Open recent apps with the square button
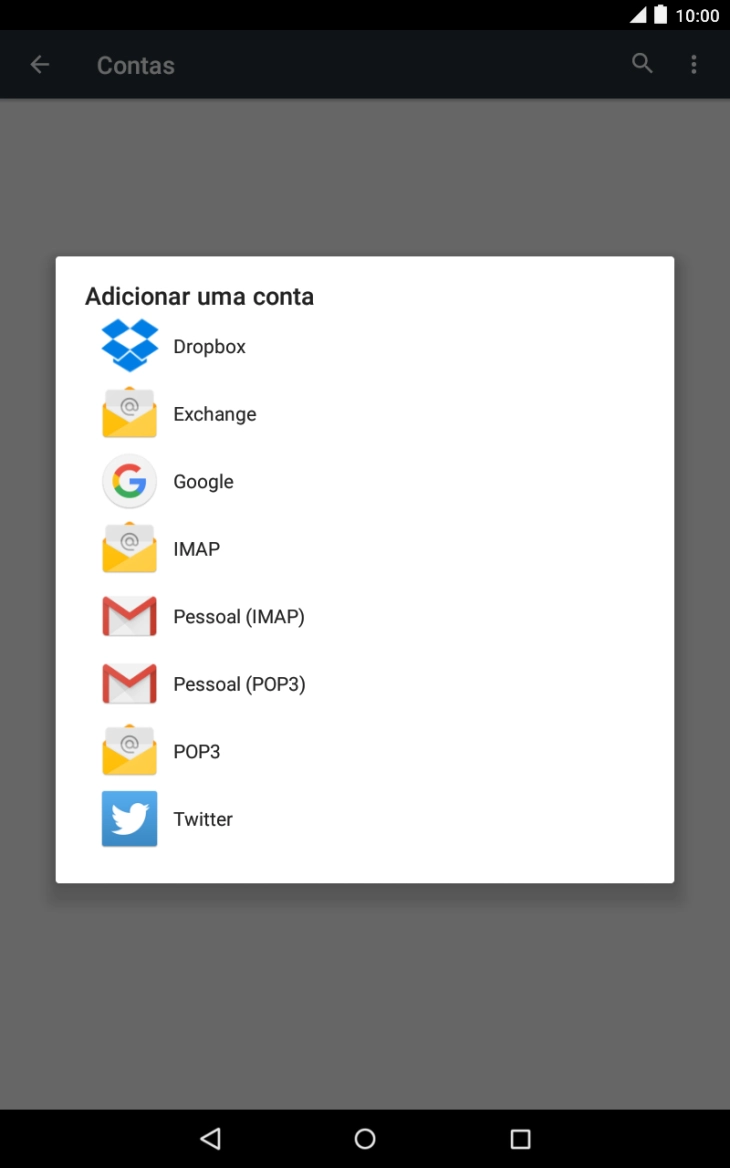 [x=520, y=1137]
